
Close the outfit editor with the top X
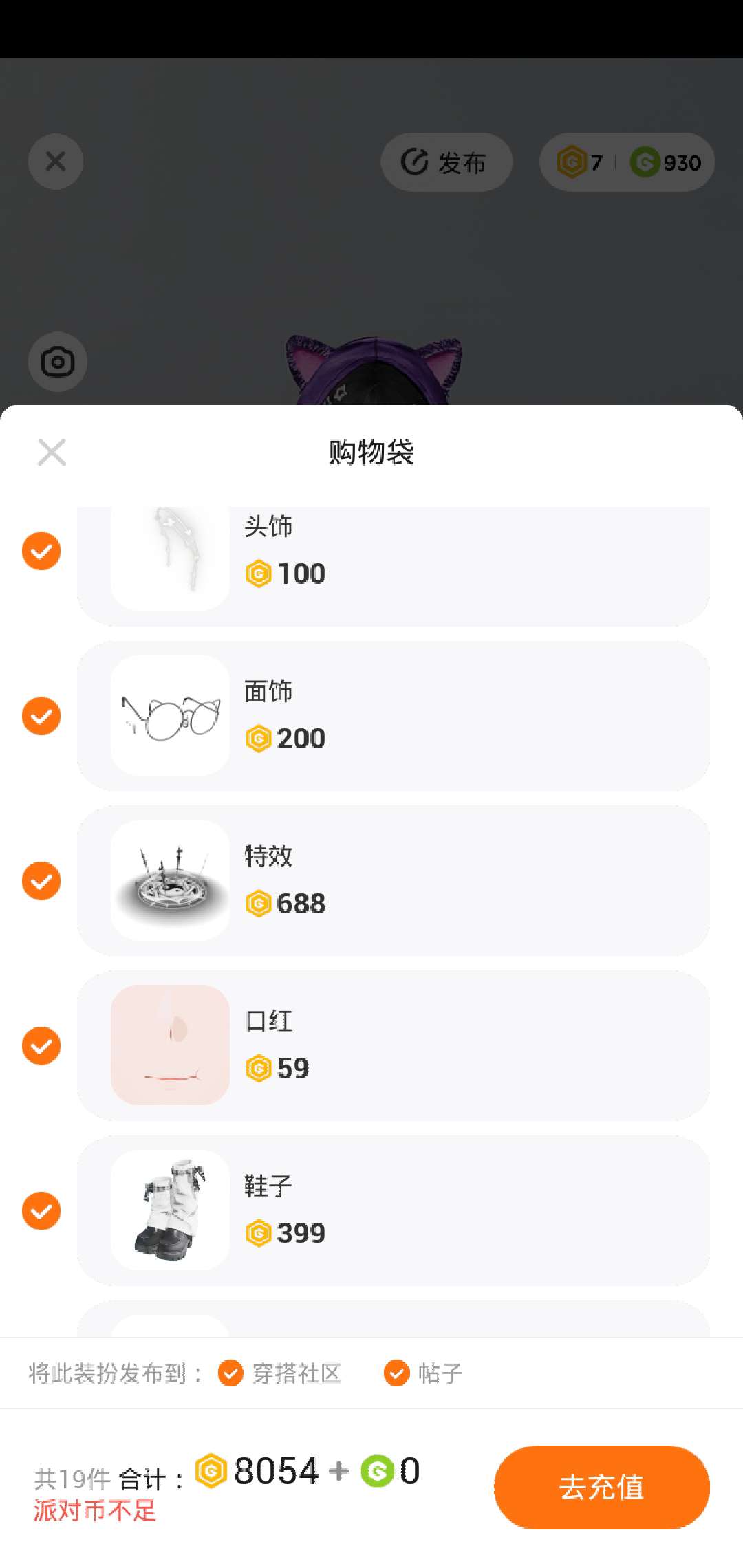click(x=56, y=162)
